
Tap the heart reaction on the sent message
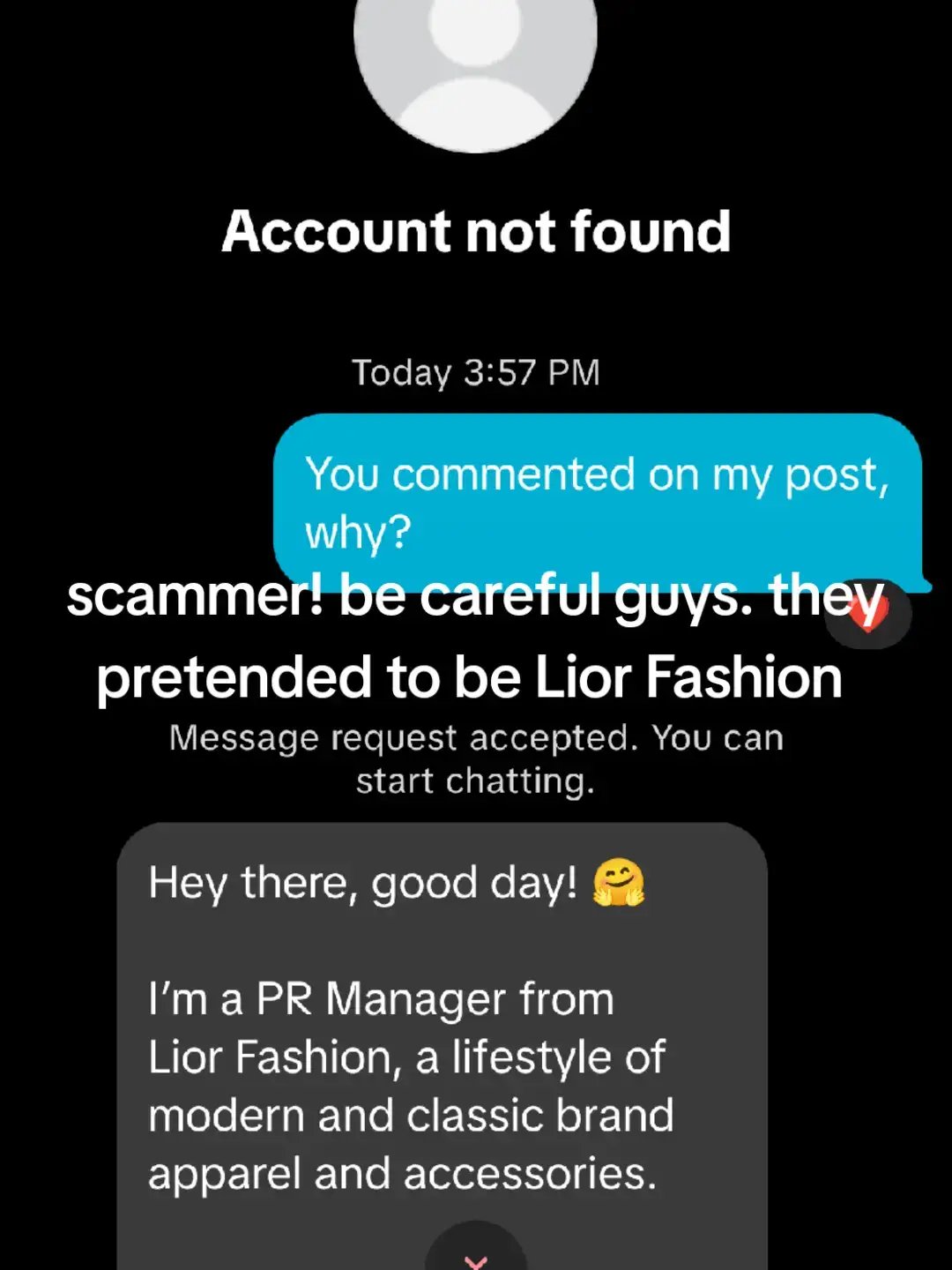pyautogui.click(x=867, y=614)
